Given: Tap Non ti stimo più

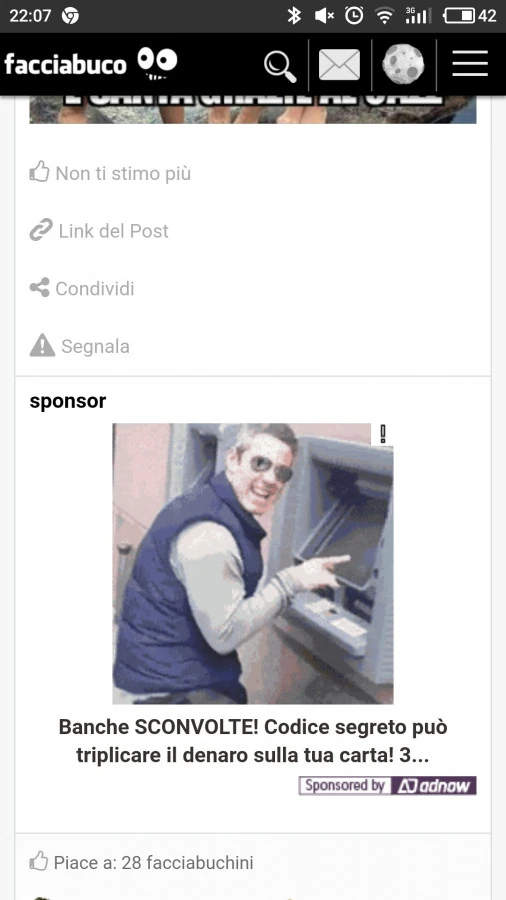Looking at the screenshot, I should click(110, 173).
